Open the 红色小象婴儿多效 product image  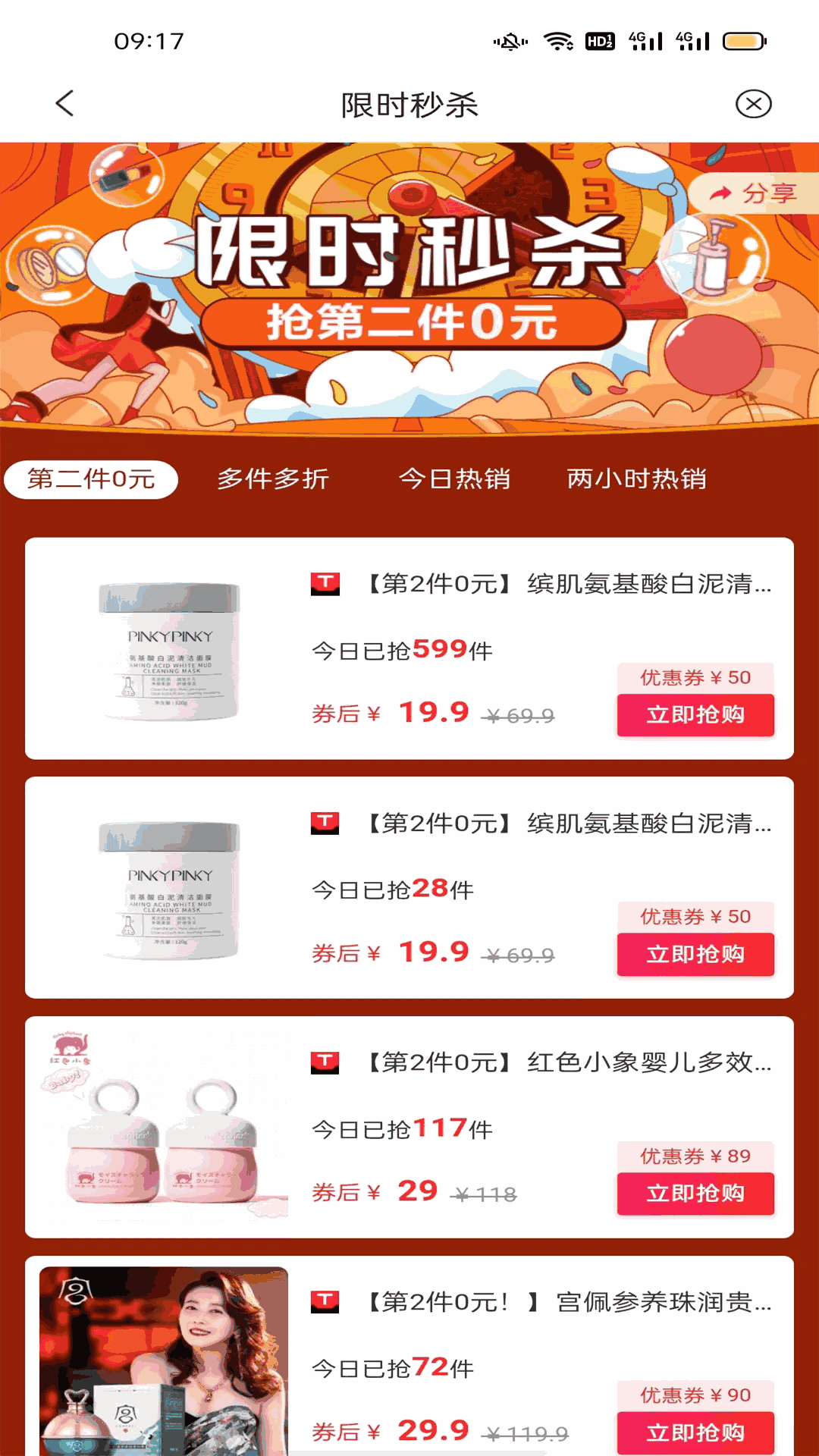click(x=164, y=1128)
